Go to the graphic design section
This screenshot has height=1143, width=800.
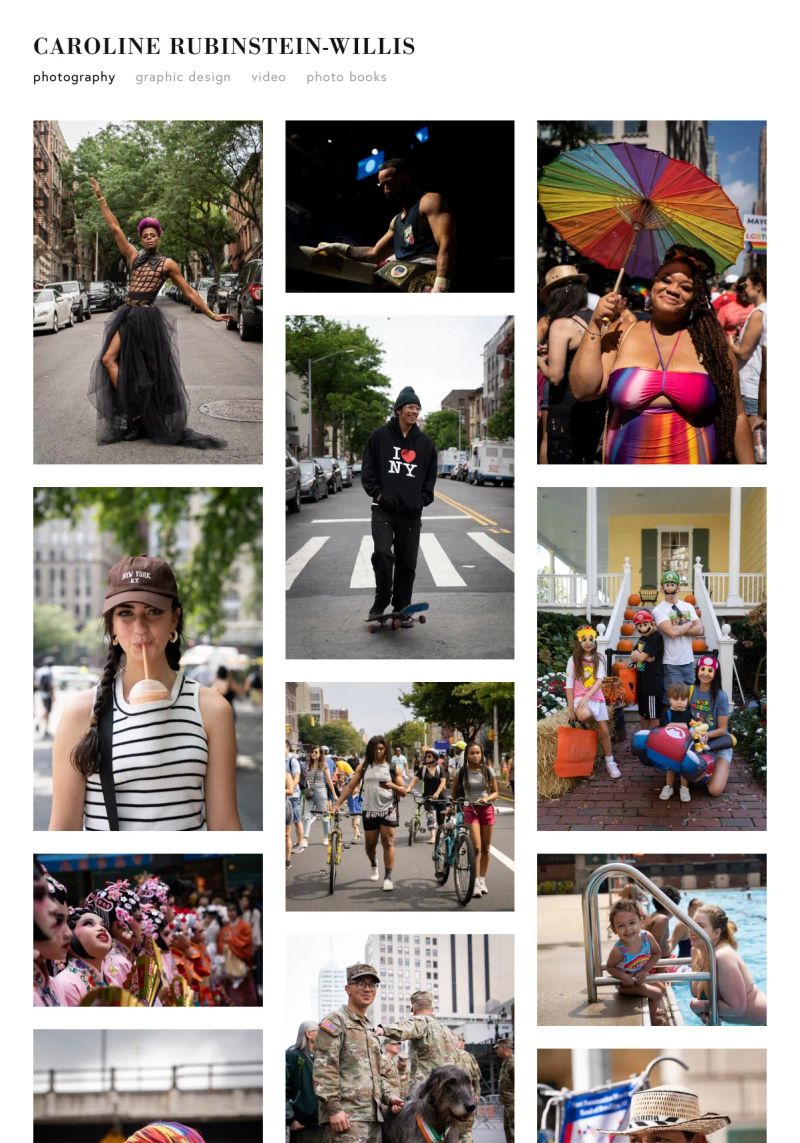pos(183,77)
